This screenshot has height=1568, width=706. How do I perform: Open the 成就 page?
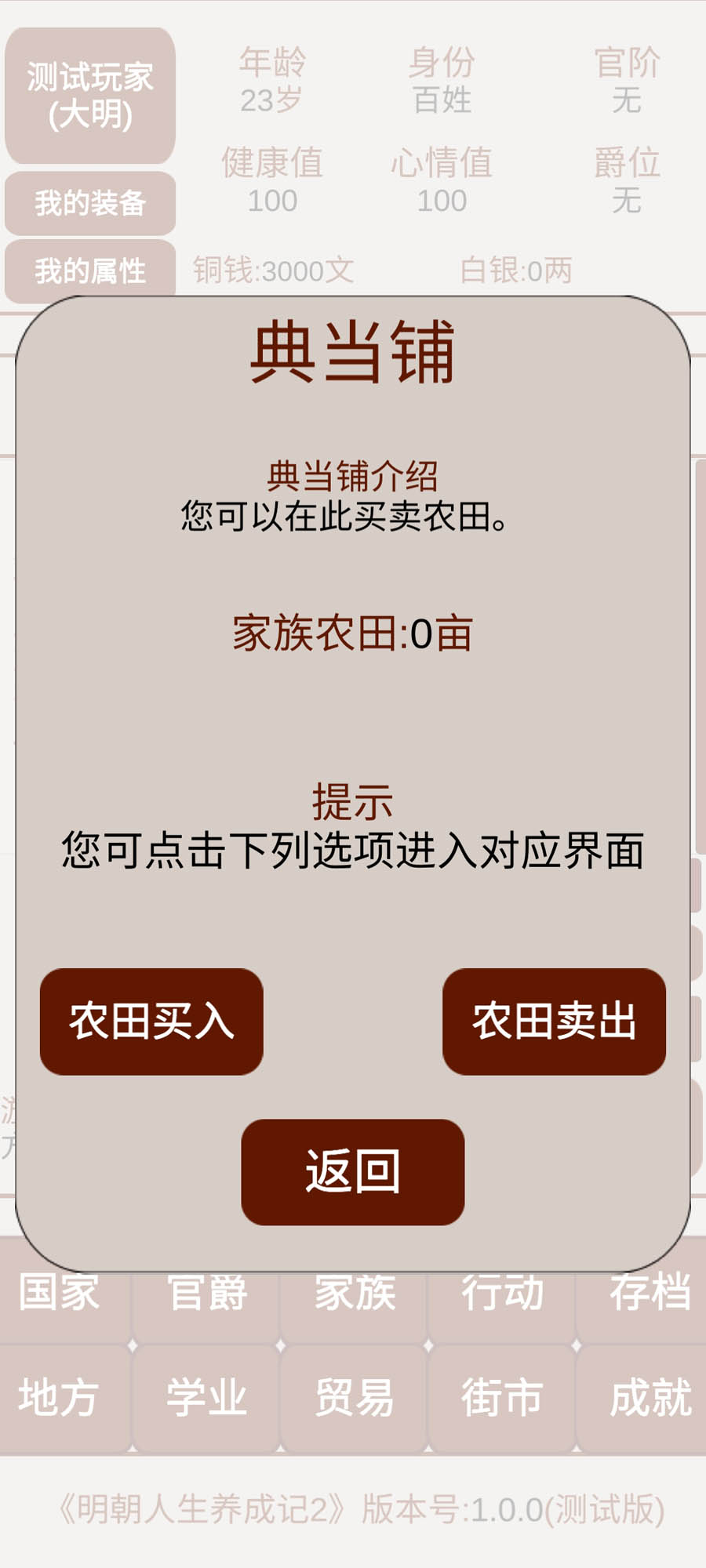pos(650,1398)
